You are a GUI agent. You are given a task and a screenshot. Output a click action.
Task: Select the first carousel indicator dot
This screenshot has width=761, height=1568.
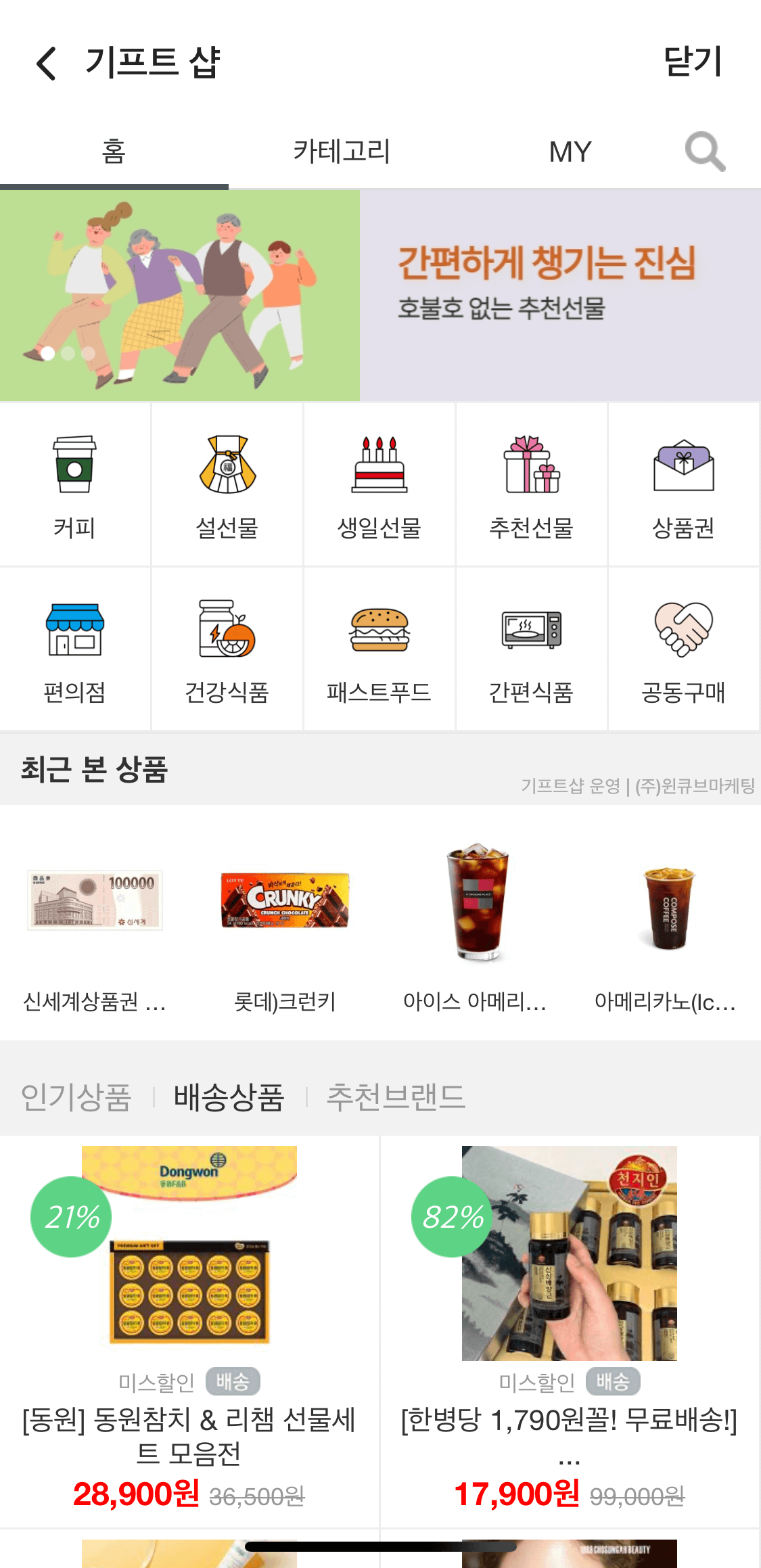48,353
